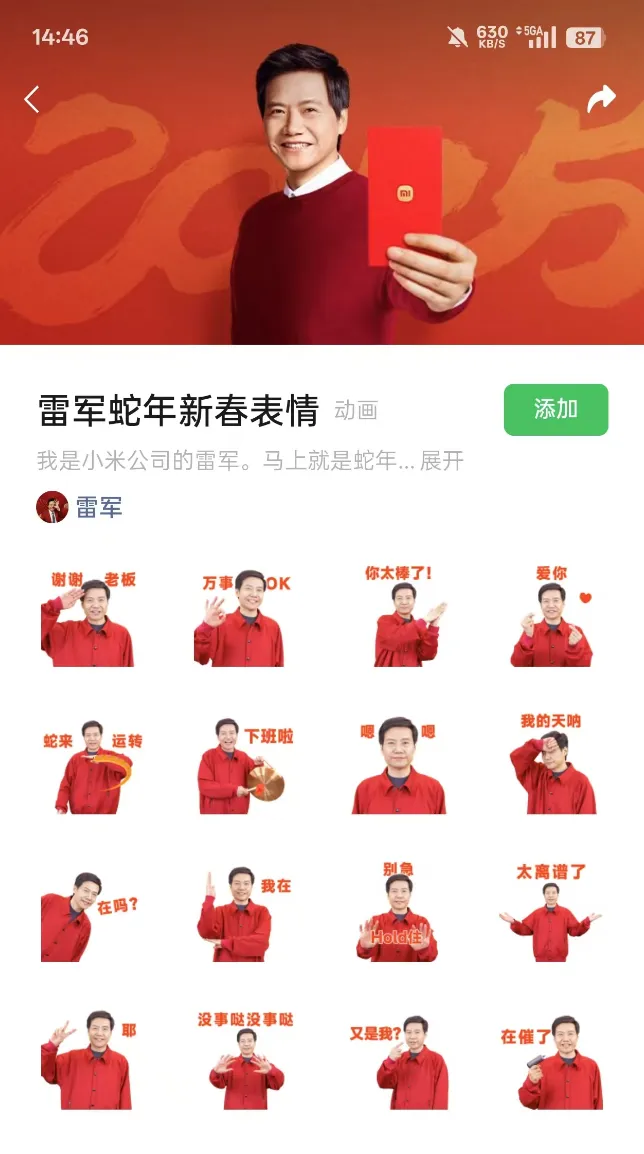The height and width of the screenshot is (1154, 644).
Task: Open the 在吗? sticker
Action: tap(88, 913)
